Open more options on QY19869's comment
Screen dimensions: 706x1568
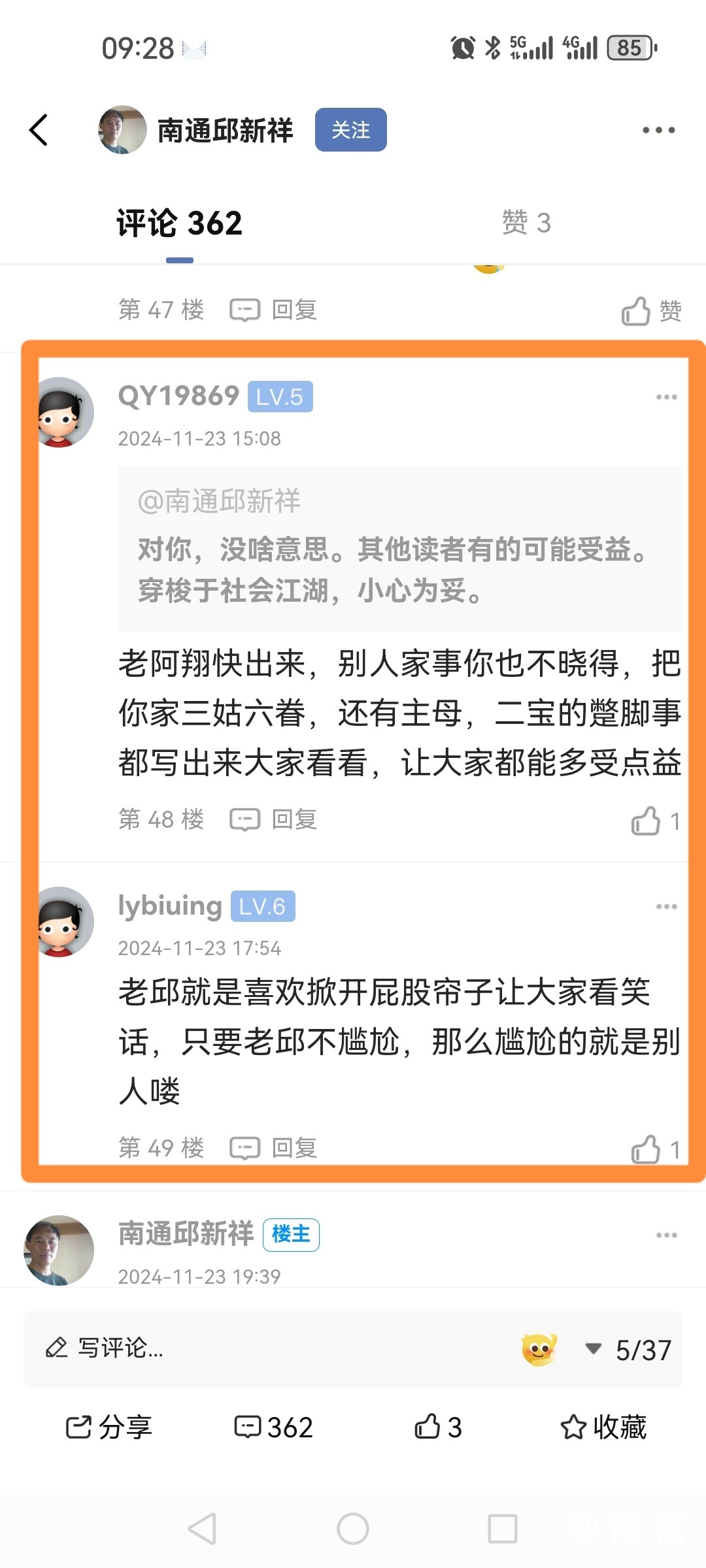click(666, 397)
